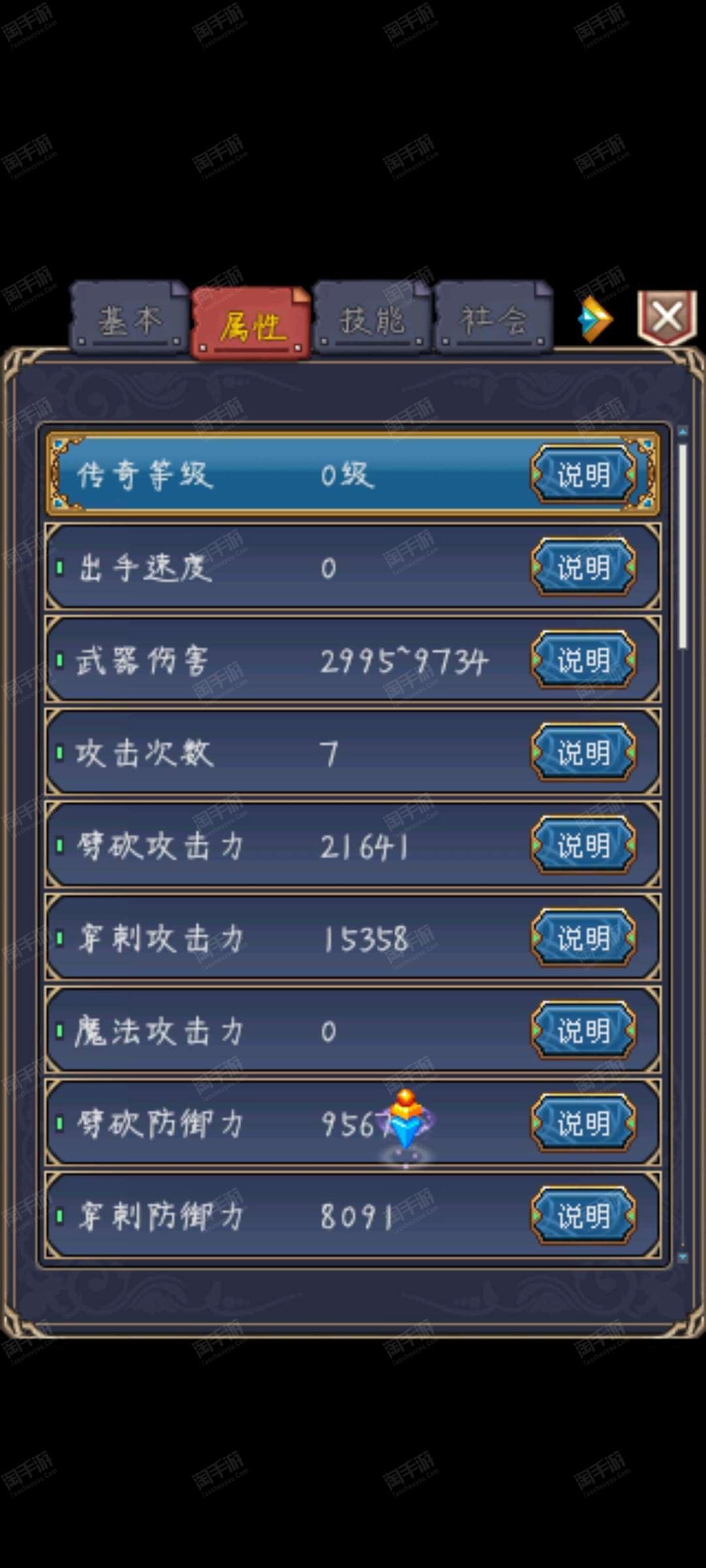Open 说明 for 传奇等级
706x1568 pixels.
pyautogui.click(x=584, y=474)
